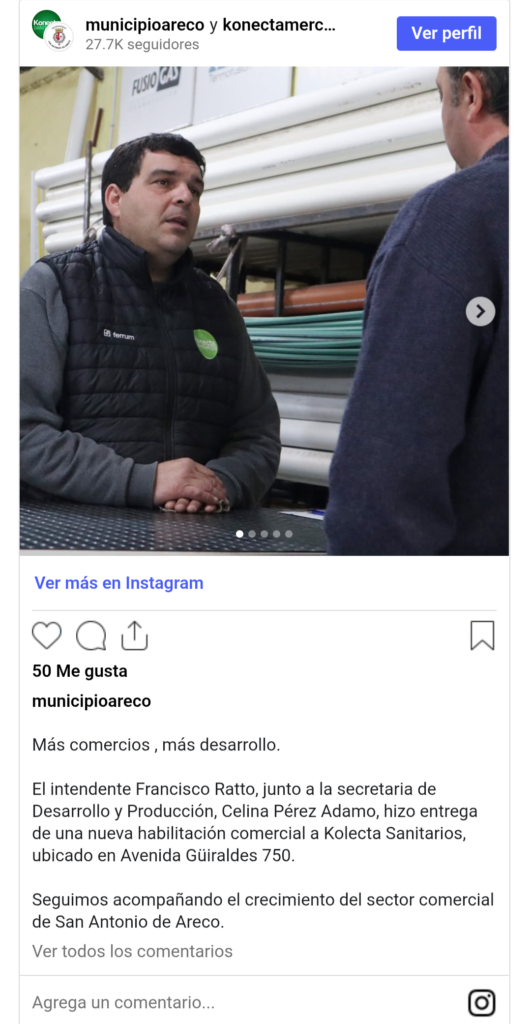The width and height of the screenshot is (531, 1024).
Task: View all comments via Ver todos los comentarios
Action: tap(132, 951)
